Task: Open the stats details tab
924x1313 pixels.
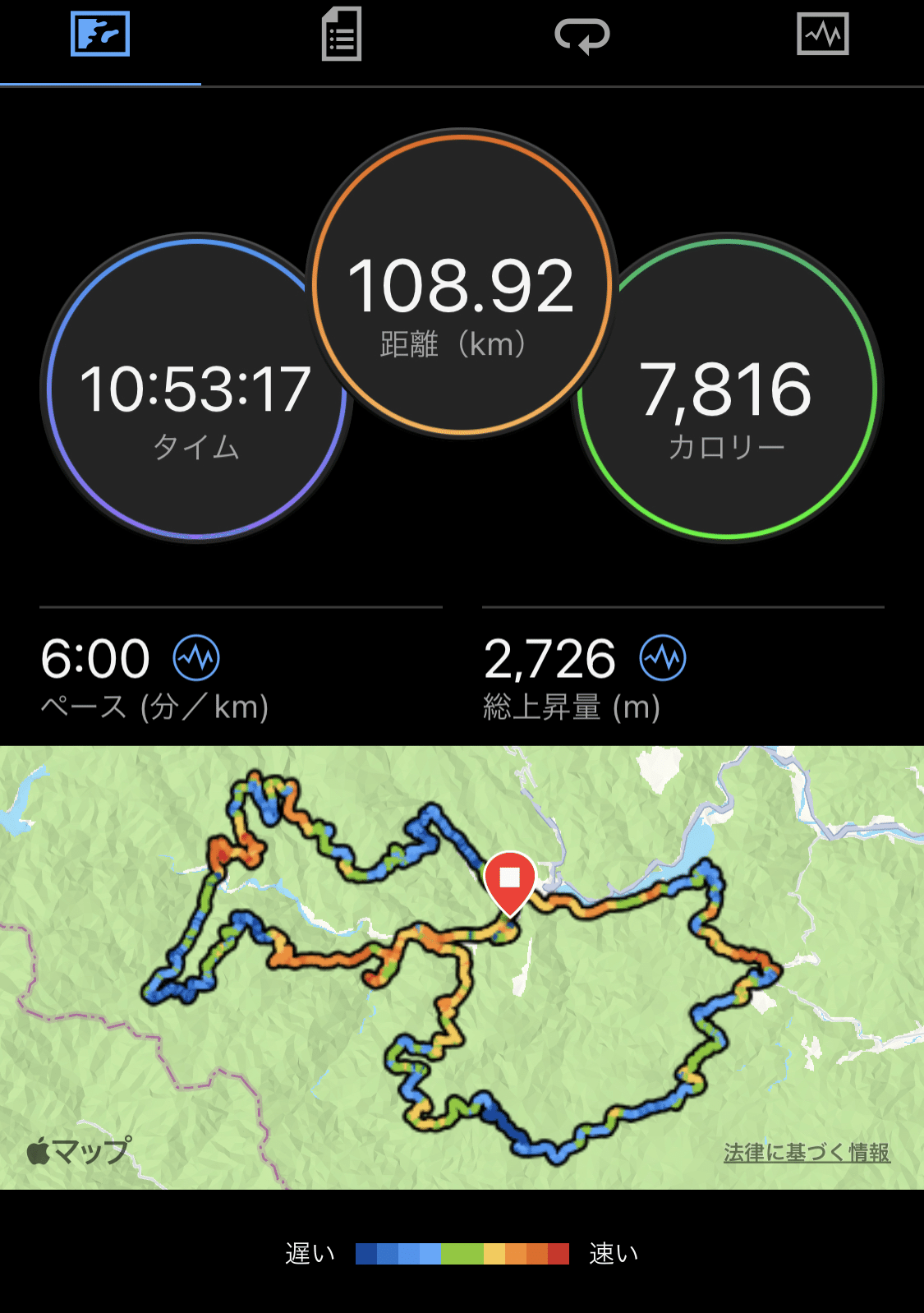Action: pyautogui.click(x=341, y=35)
